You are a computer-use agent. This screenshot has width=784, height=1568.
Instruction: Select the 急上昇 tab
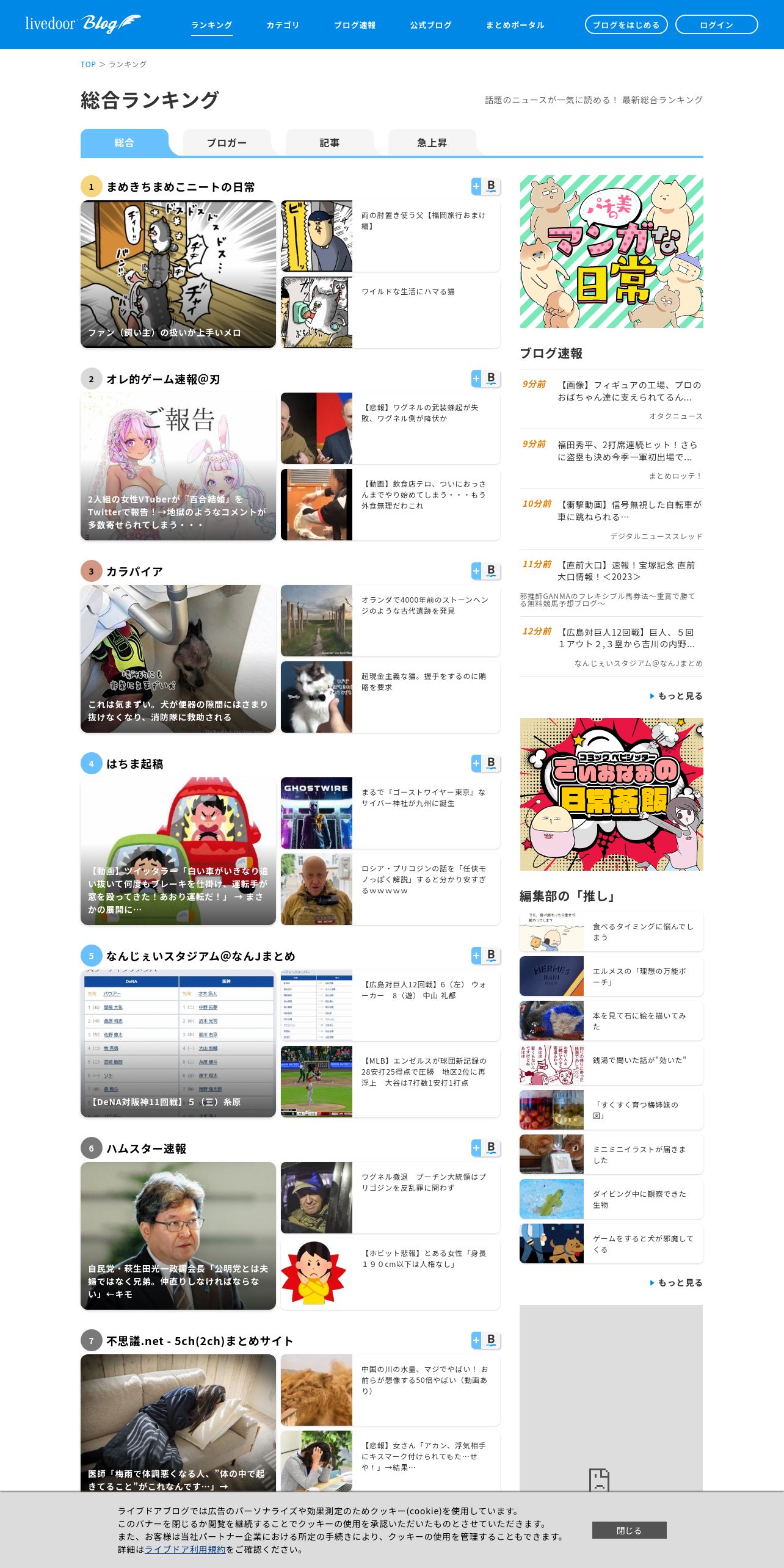click(432, 142)
